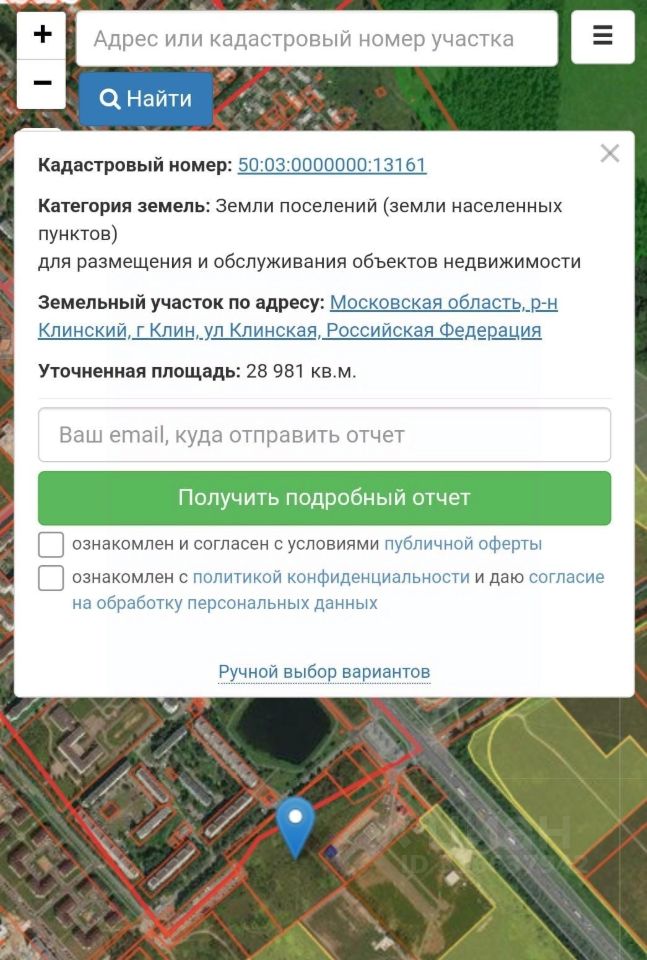Tap the Найти search button
Viewport: 647px width, 960px height.
(x=146, y=99)
